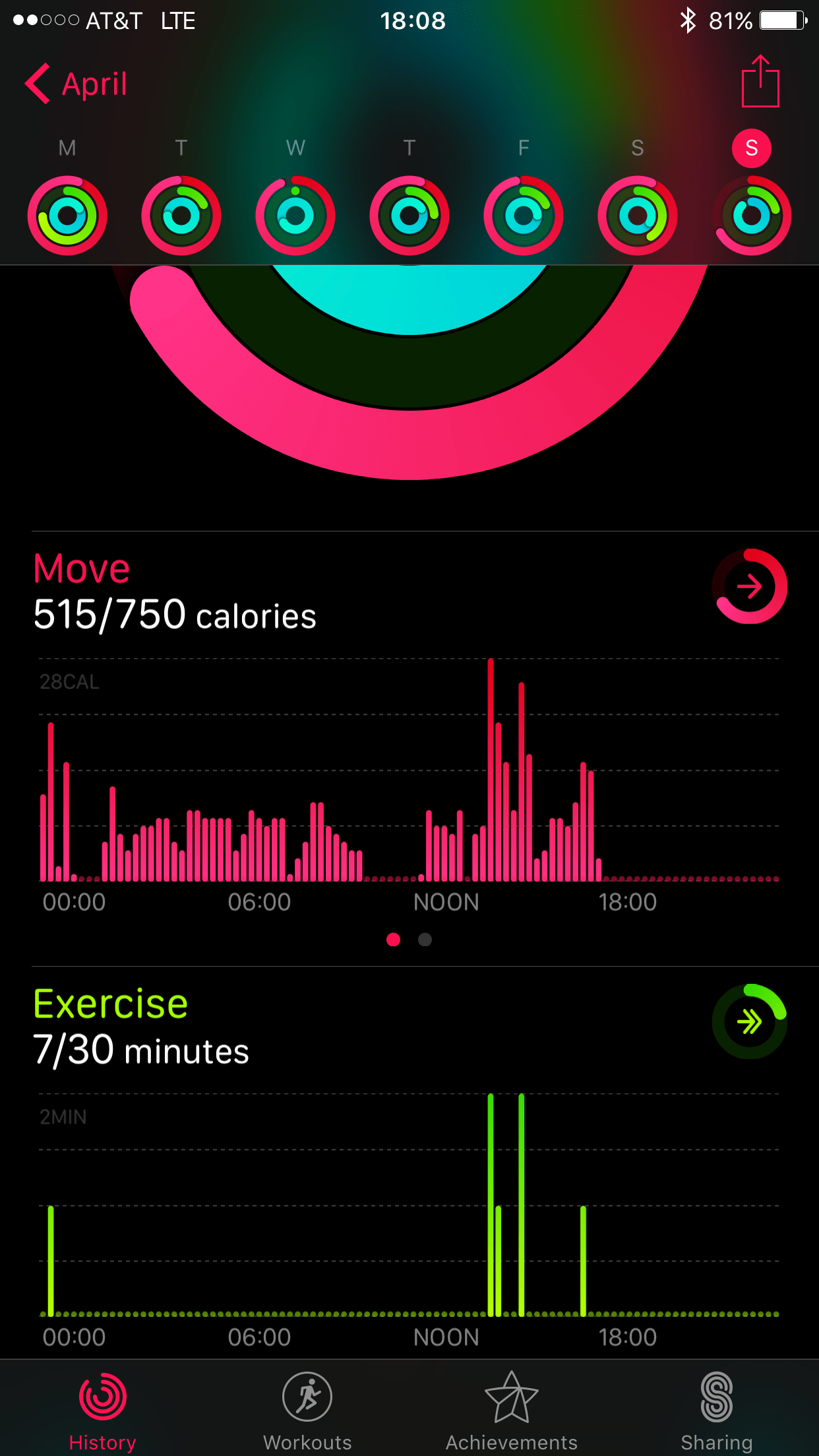This screenshot has width=819, height=1456.
Task: Tap the 7/30 minutes label
Action: pyautogui.click(x=140, y=1050)
